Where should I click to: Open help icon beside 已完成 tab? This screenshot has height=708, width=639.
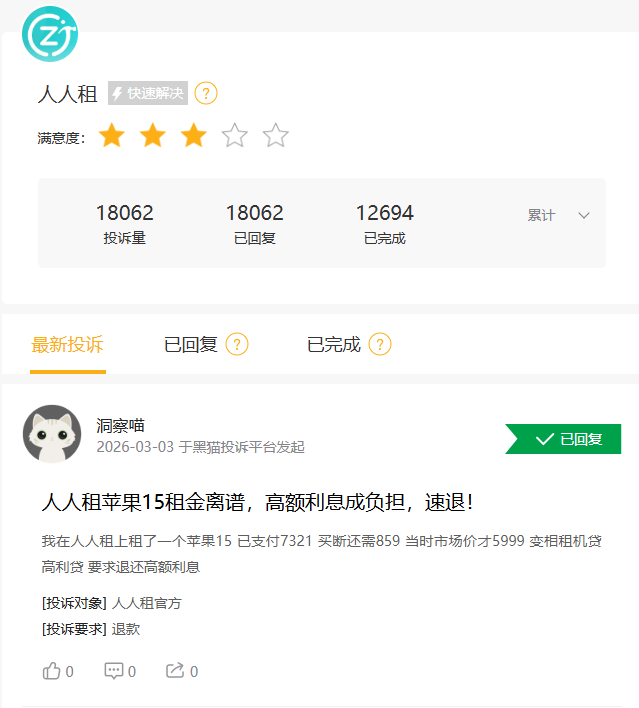380,345
